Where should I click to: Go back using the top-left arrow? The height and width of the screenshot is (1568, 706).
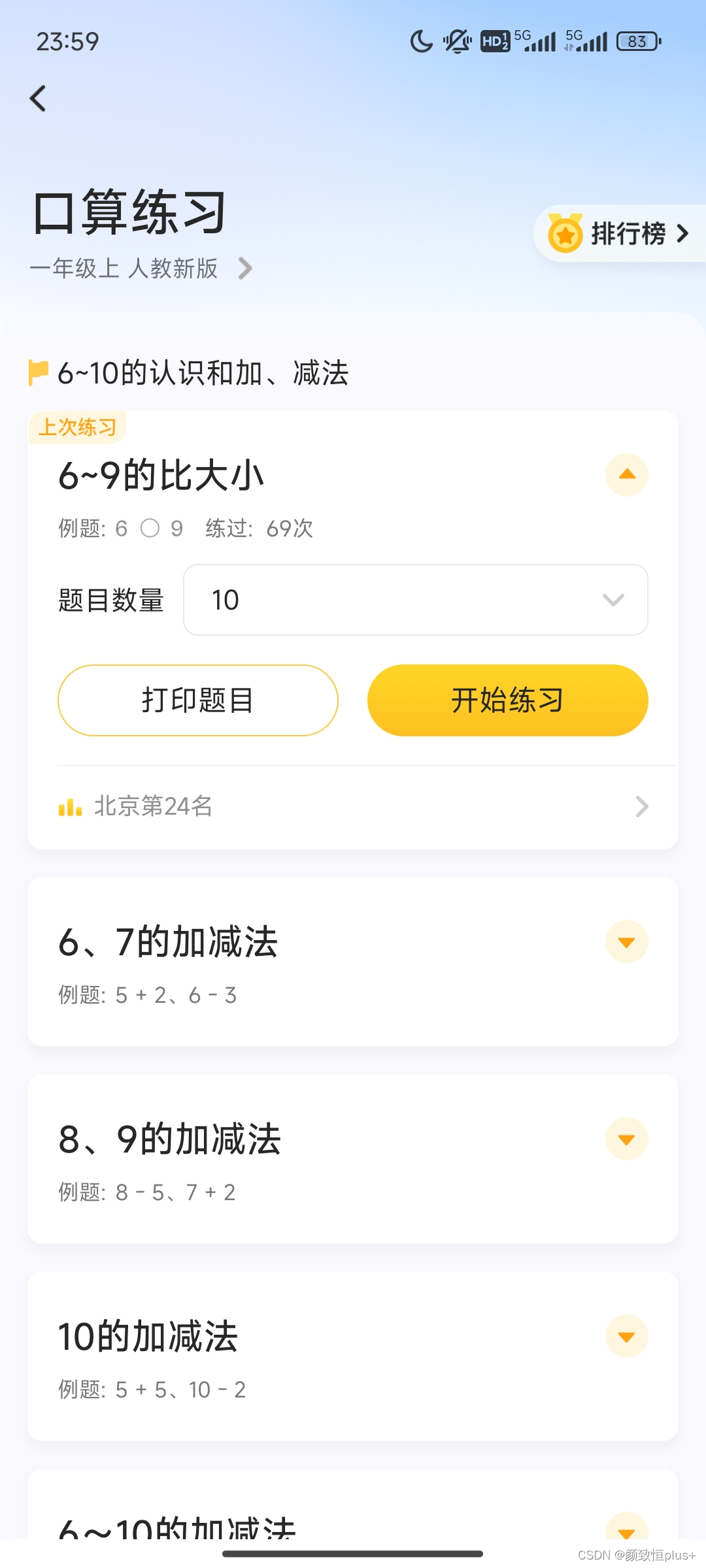point(39,99)
